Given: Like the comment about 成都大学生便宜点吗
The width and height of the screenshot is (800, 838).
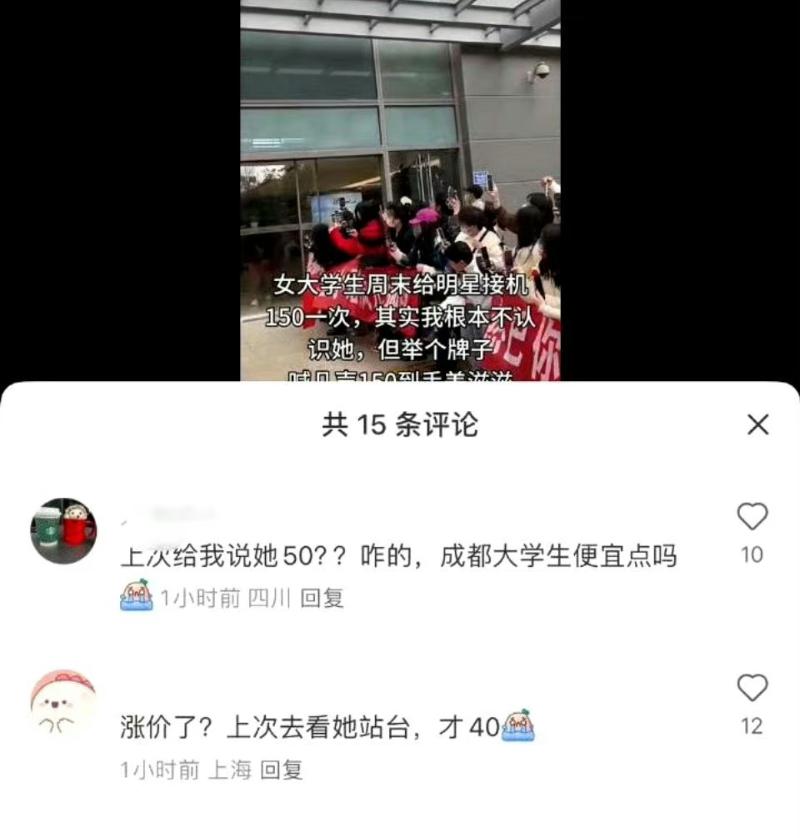Looking at the screenshot, I should click(x=752, y=517).
